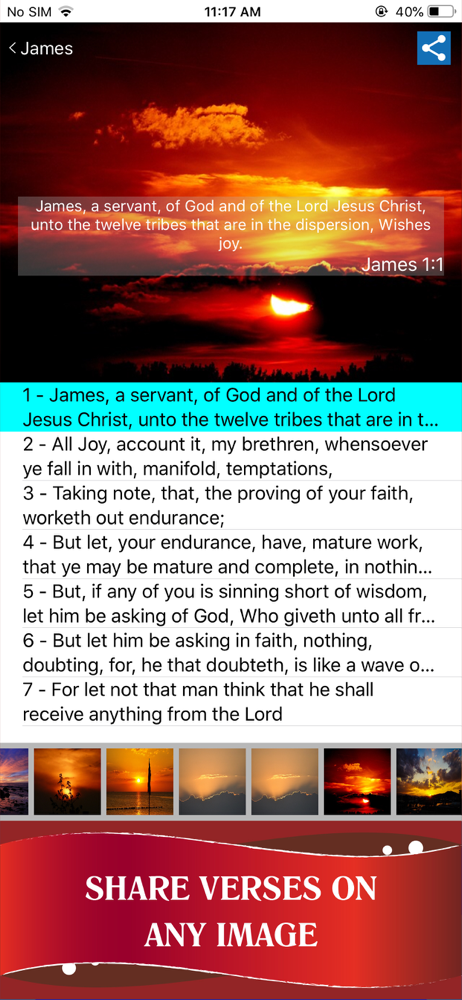Select verse 6 about asking in faith
The width and height of the screenshot is (462, 1000).
[231, 652]
